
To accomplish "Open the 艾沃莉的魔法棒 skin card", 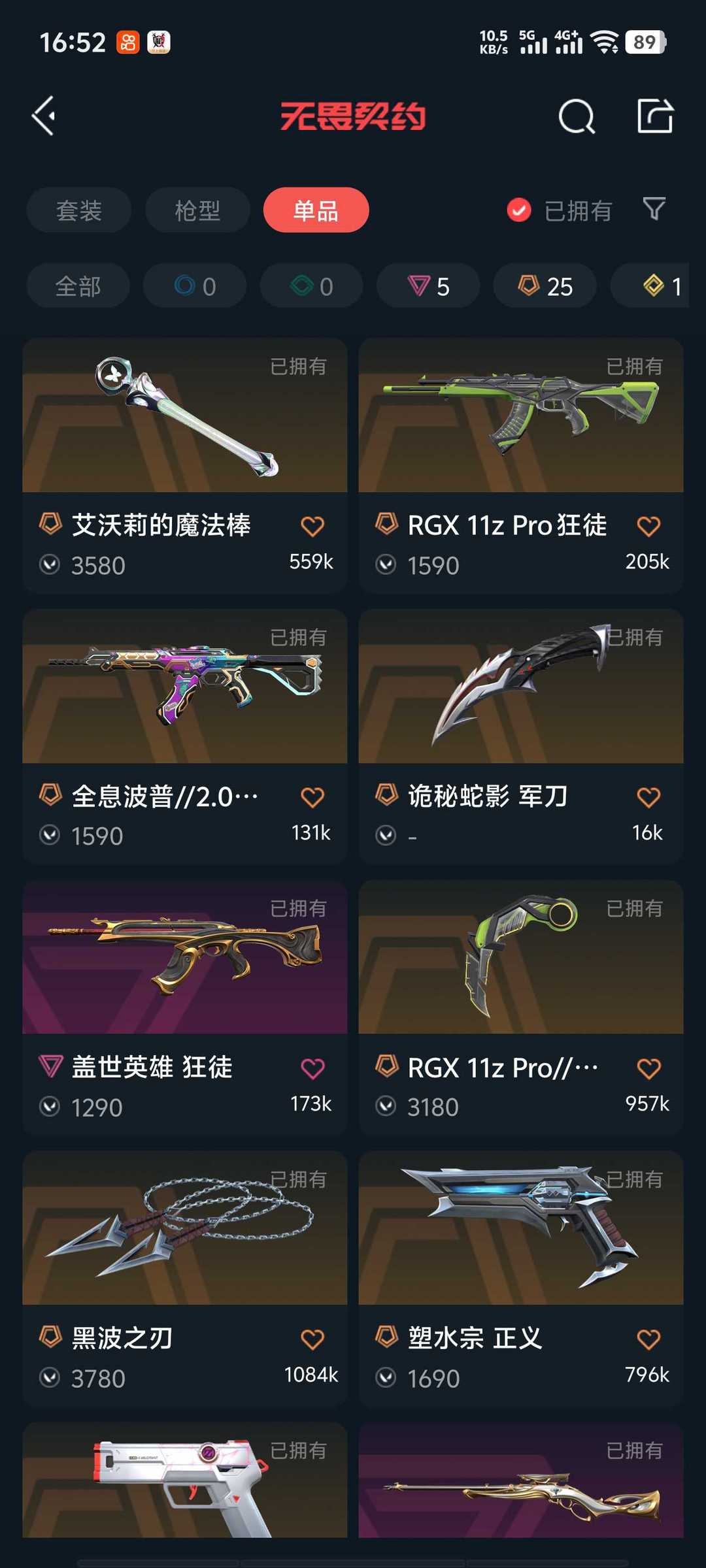I will pyautogui.click(x=185, y=465).
